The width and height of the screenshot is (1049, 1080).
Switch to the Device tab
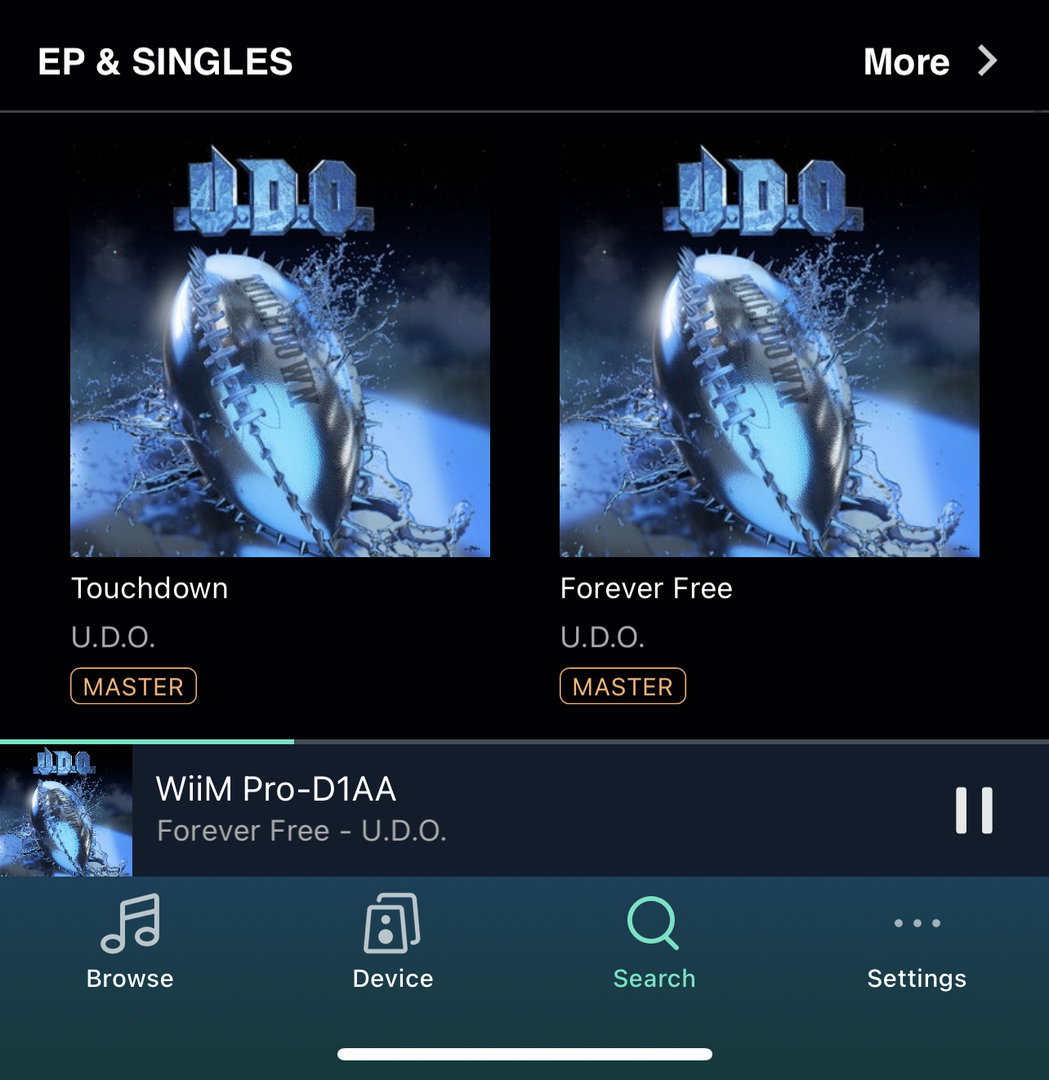(x=392, y=942)
